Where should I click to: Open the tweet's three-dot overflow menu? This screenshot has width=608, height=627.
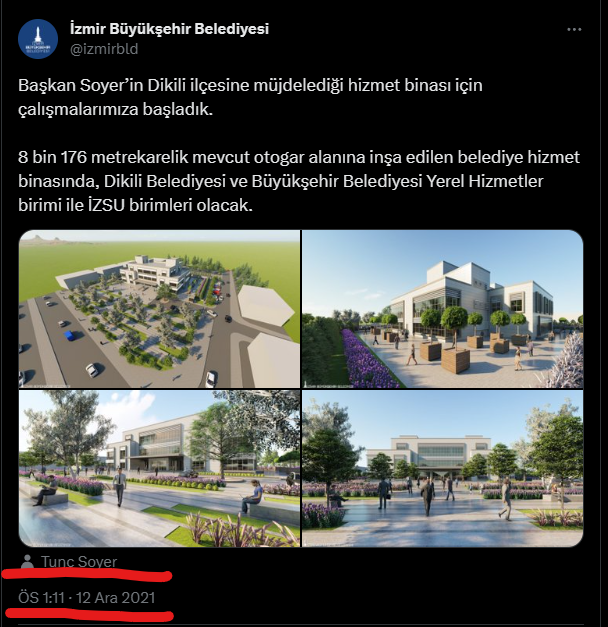pyautogui.click(x=574, y=31)
